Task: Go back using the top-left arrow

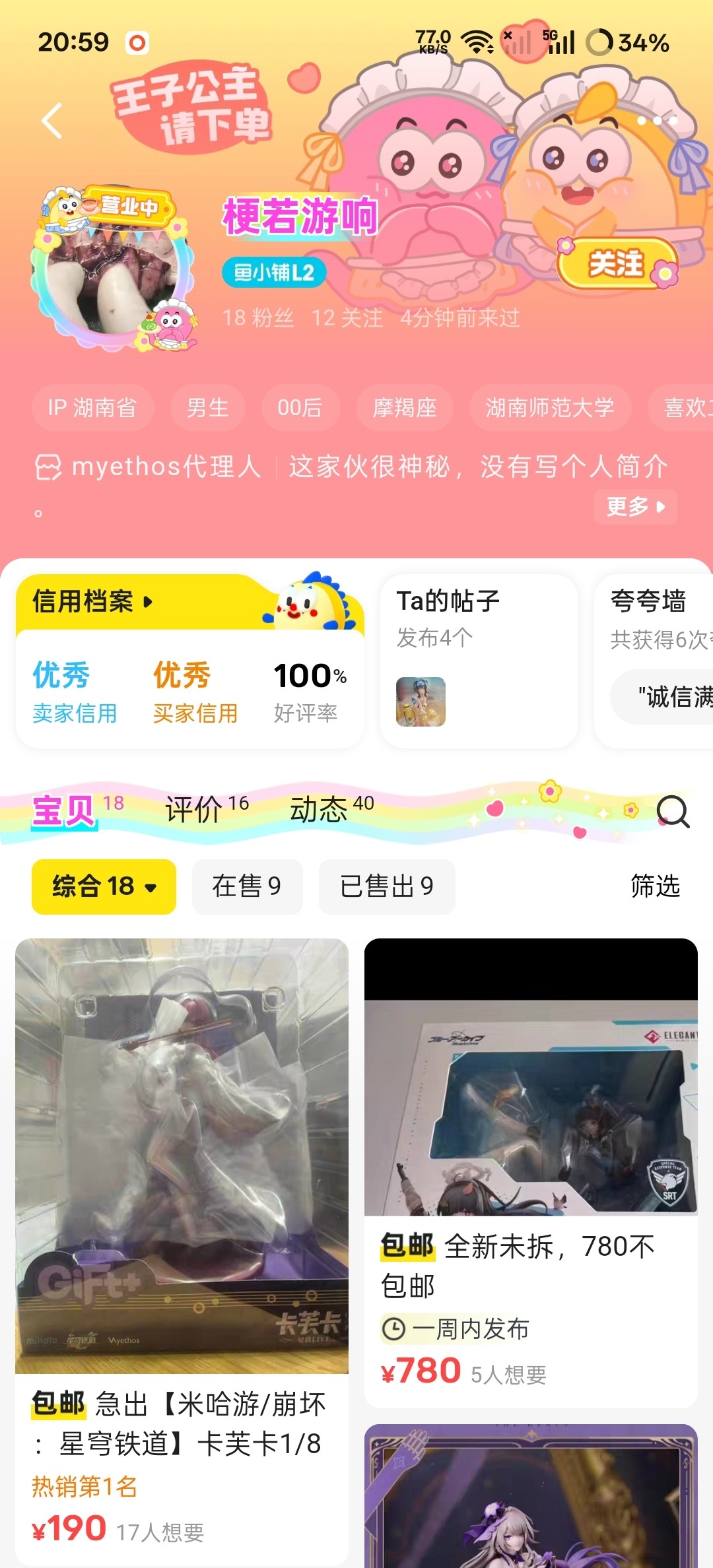Action: click(x=51, y=121)
